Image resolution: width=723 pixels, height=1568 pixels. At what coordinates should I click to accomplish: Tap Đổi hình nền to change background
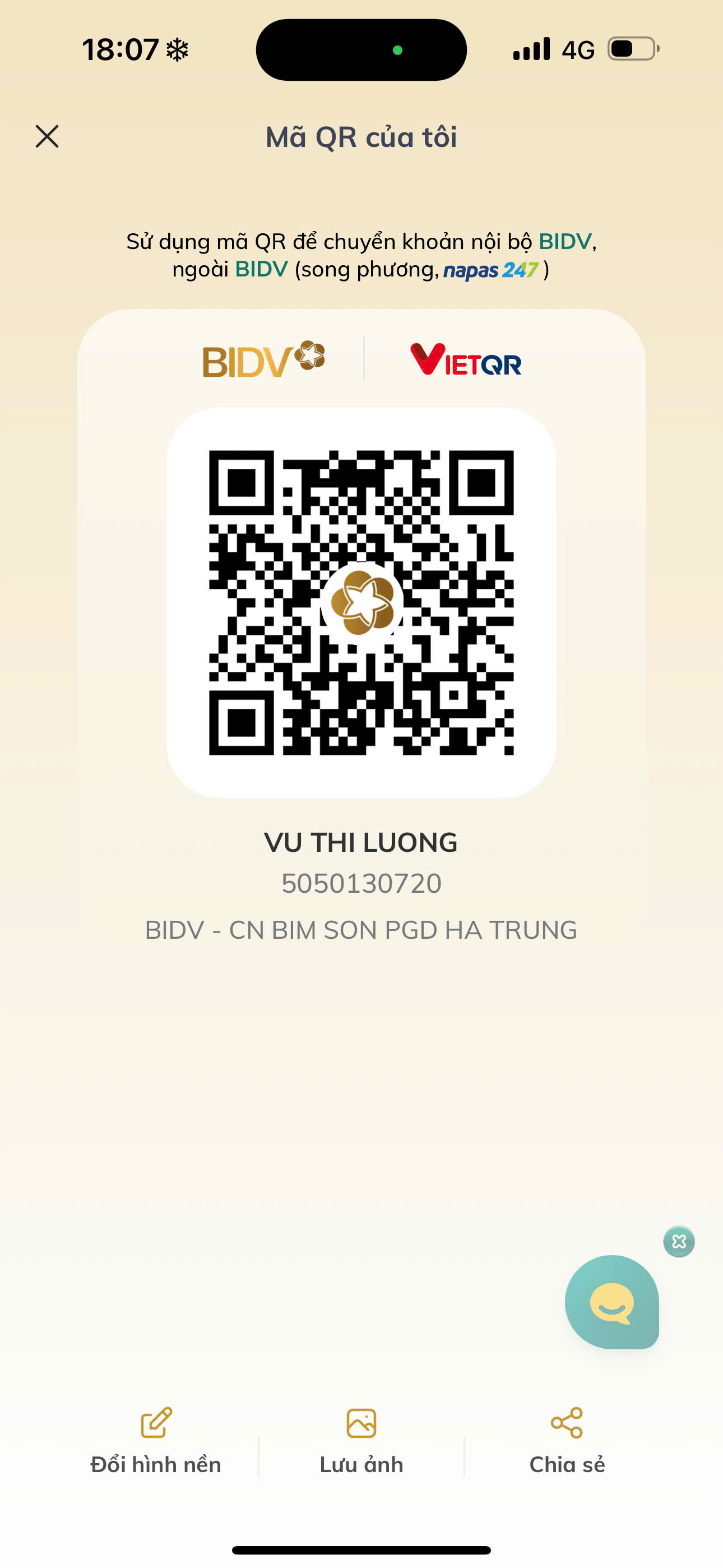156,1441
